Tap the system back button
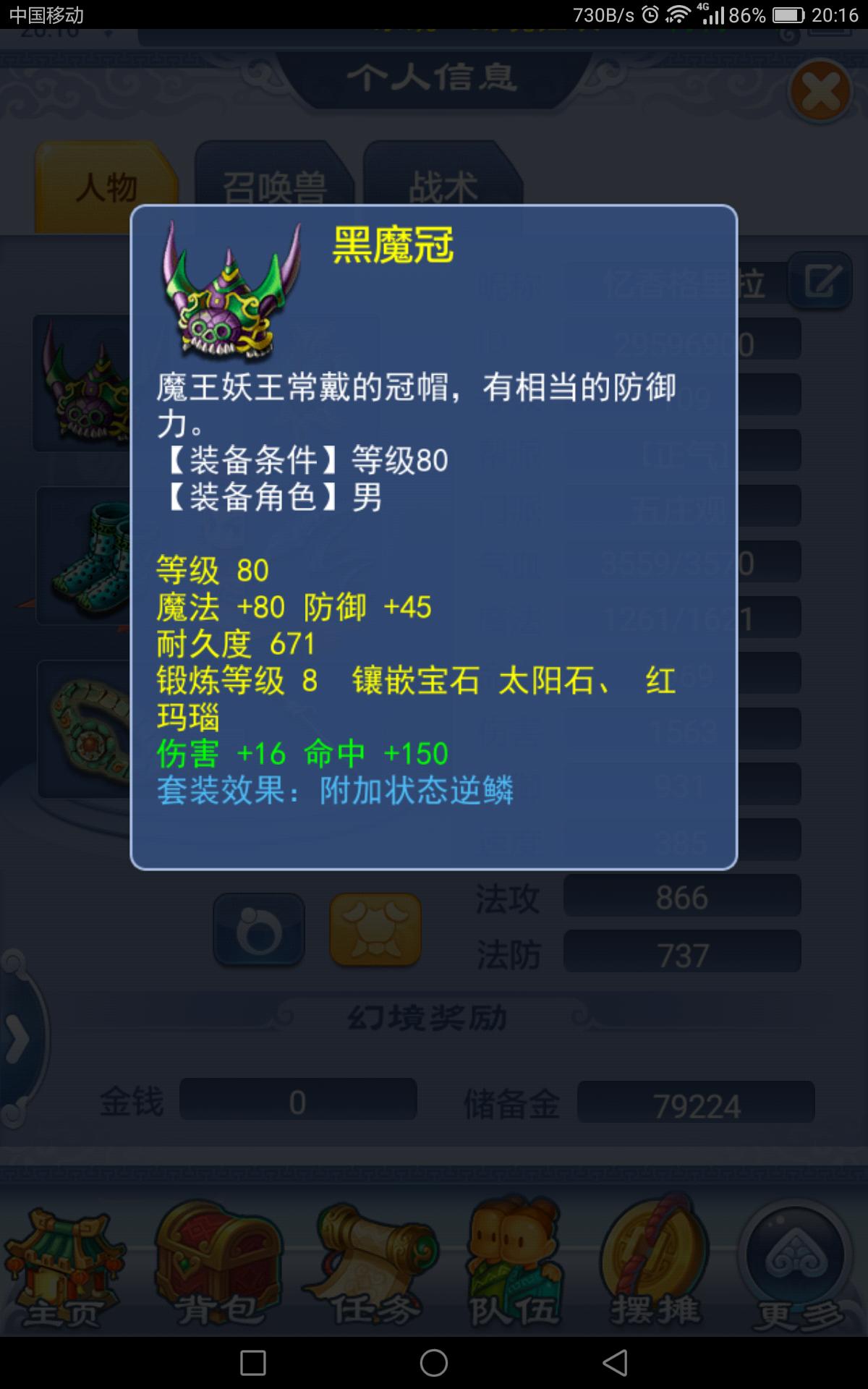868x1389 pixels. (x=615, y=1363)
